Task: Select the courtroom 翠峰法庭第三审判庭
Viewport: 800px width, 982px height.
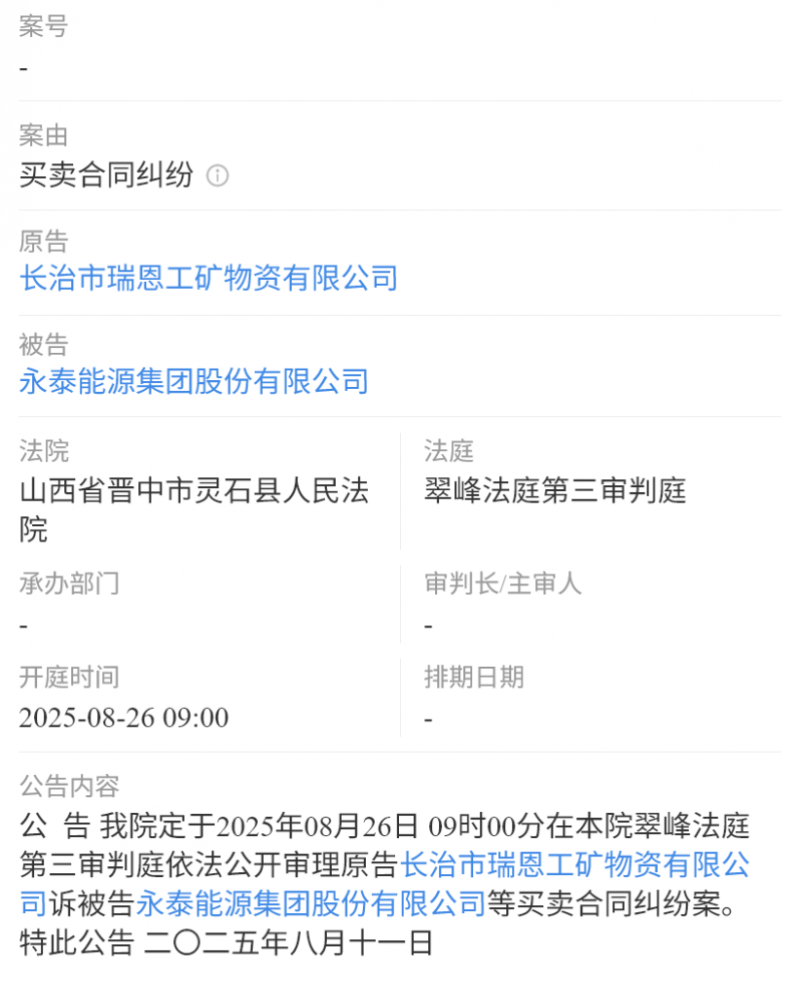Action: [x=554, y=491]
